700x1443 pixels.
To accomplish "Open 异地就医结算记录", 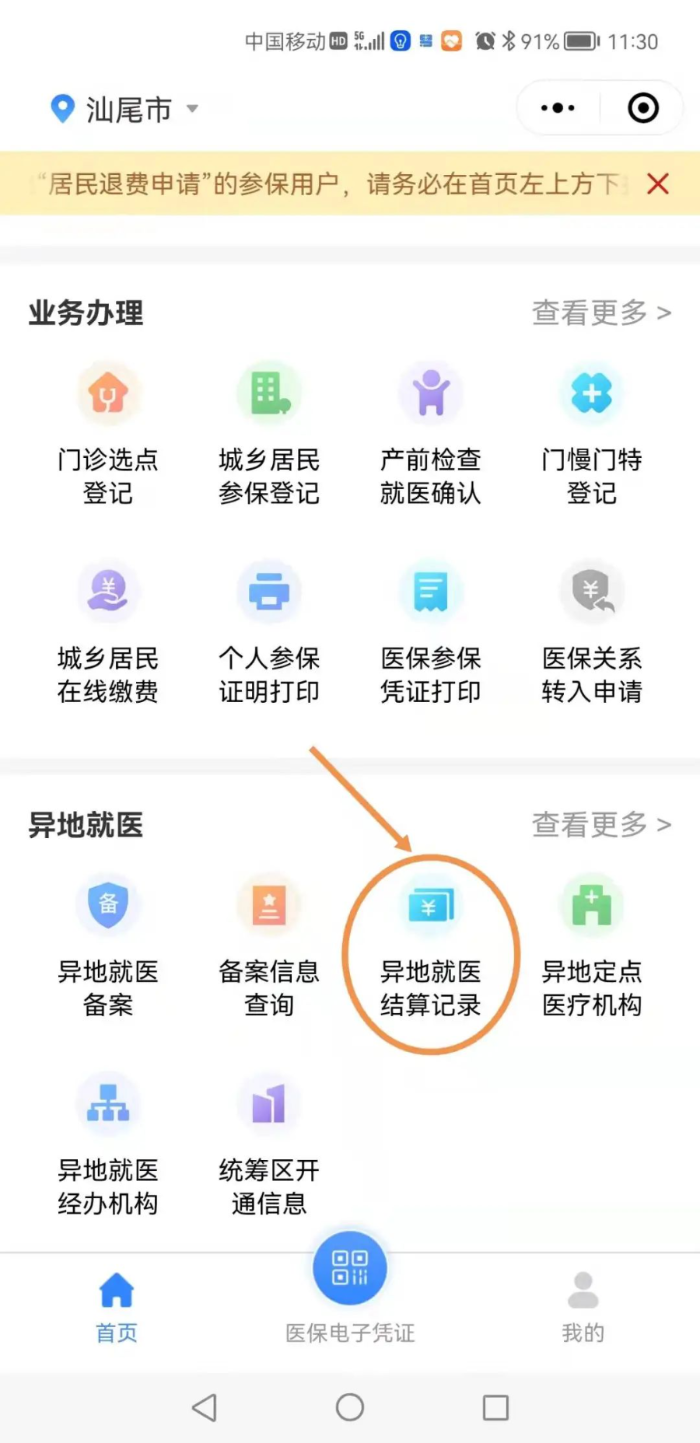I will click(x=430, y=945).
